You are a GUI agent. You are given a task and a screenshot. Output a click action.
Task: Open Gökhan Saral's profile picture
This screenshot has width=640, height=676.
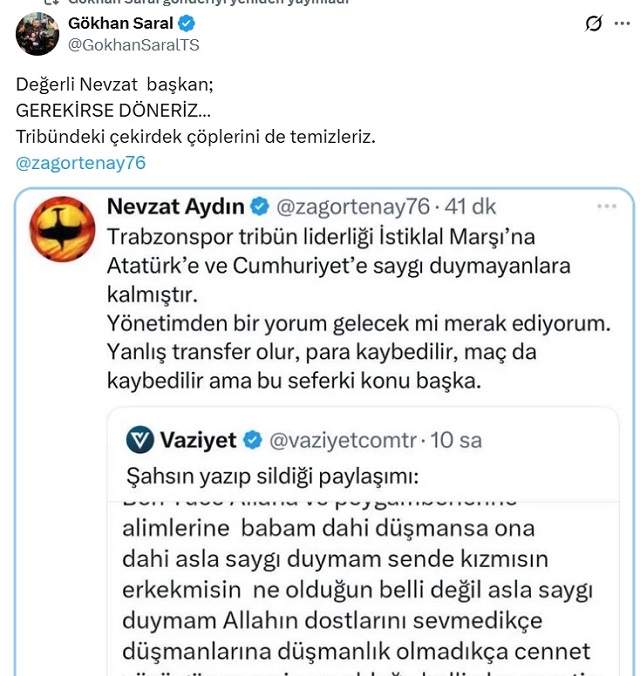(x=37, y=34)
